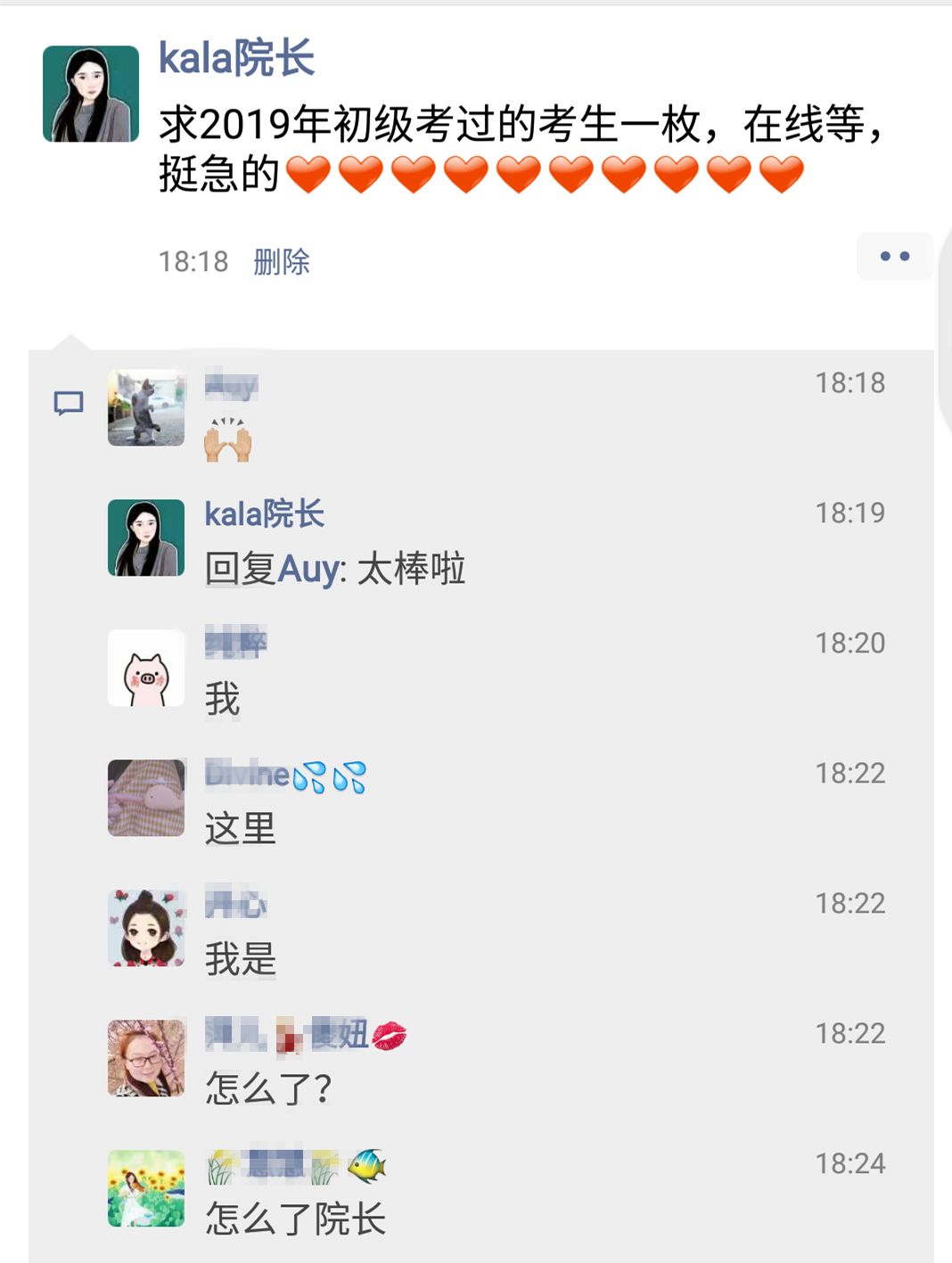Click the speech bubble comment icon
952x1263 pixels.
click(x=70, y=403)
